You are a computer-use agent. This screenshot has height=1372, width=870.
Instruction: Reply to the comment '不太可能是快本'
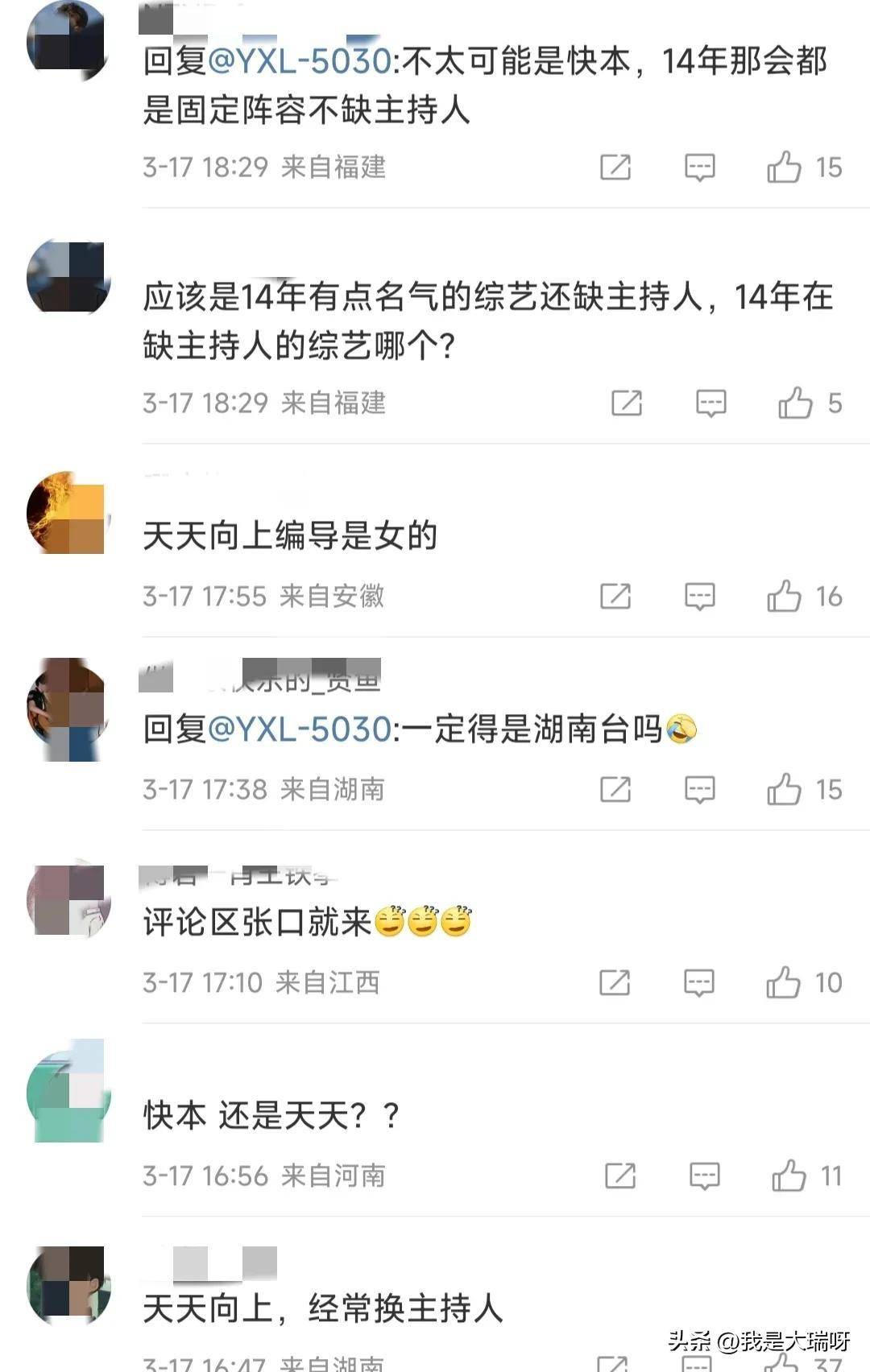coord(699,167)
